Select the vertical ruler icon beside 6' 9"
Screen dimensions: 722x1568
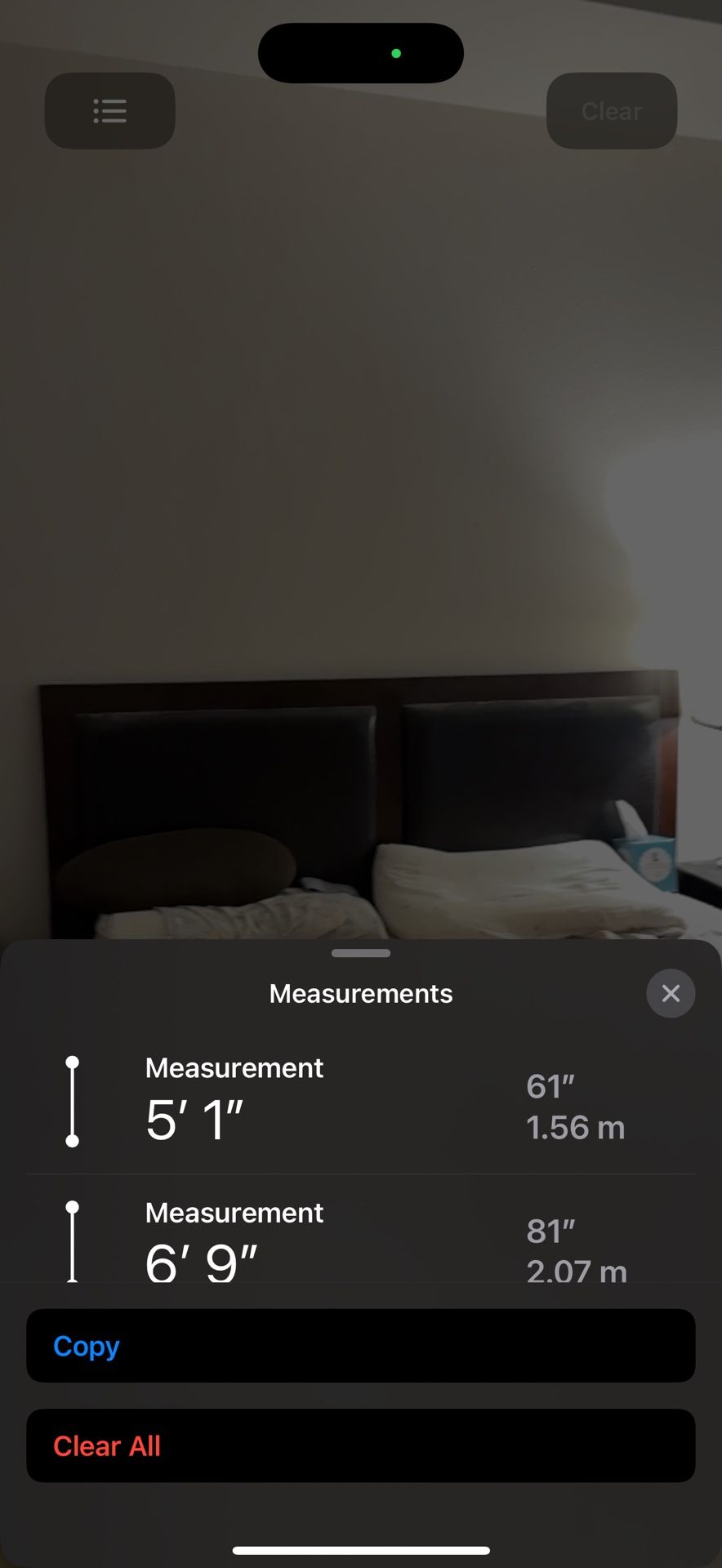tap(74, 1241)
